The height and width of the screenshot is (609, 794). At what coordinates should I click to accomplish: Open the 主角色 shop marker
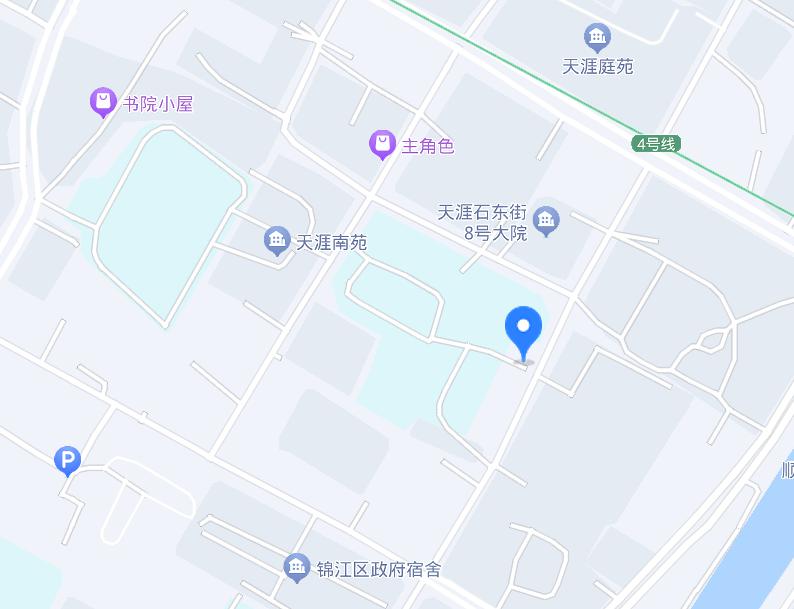[x=382, y=144]
